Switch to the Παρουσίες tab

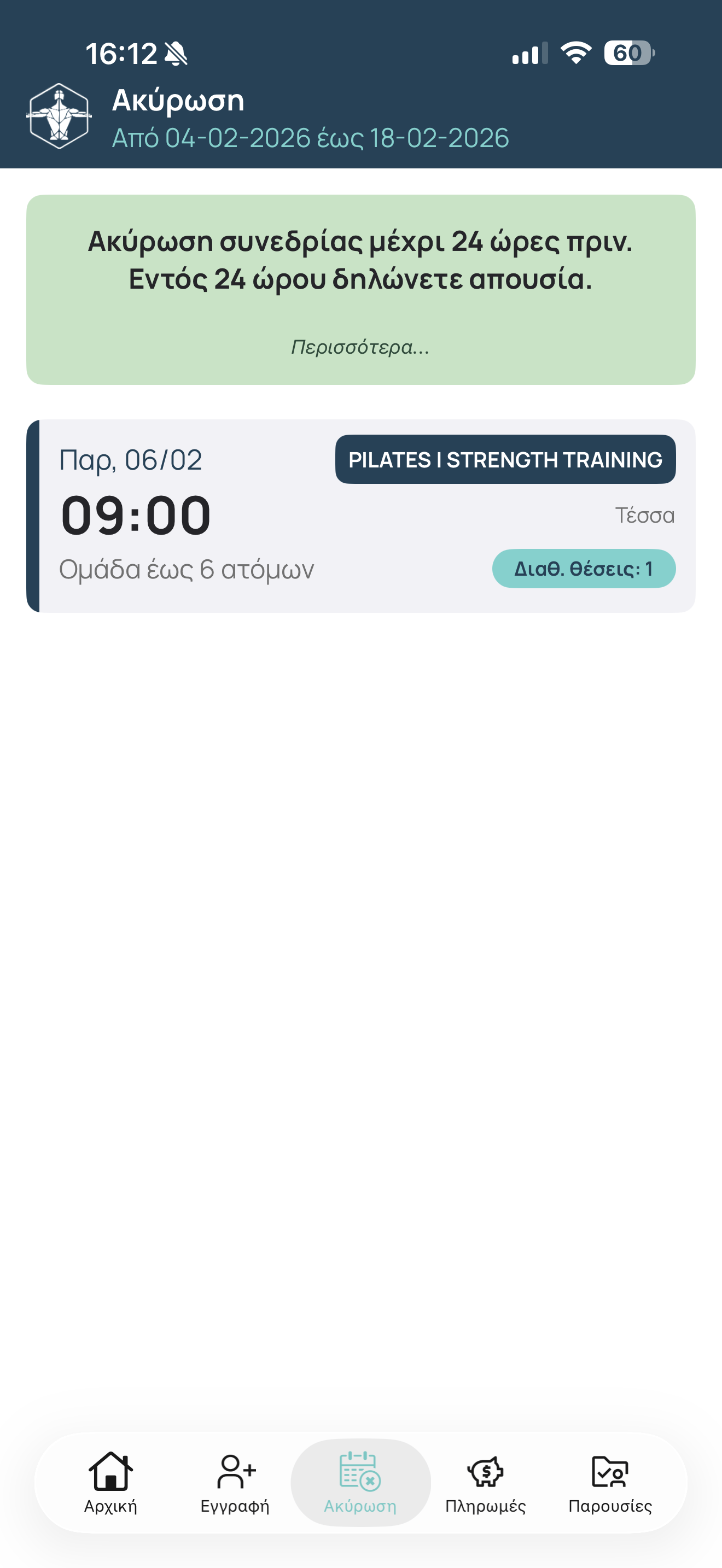tap(610, 1482)
